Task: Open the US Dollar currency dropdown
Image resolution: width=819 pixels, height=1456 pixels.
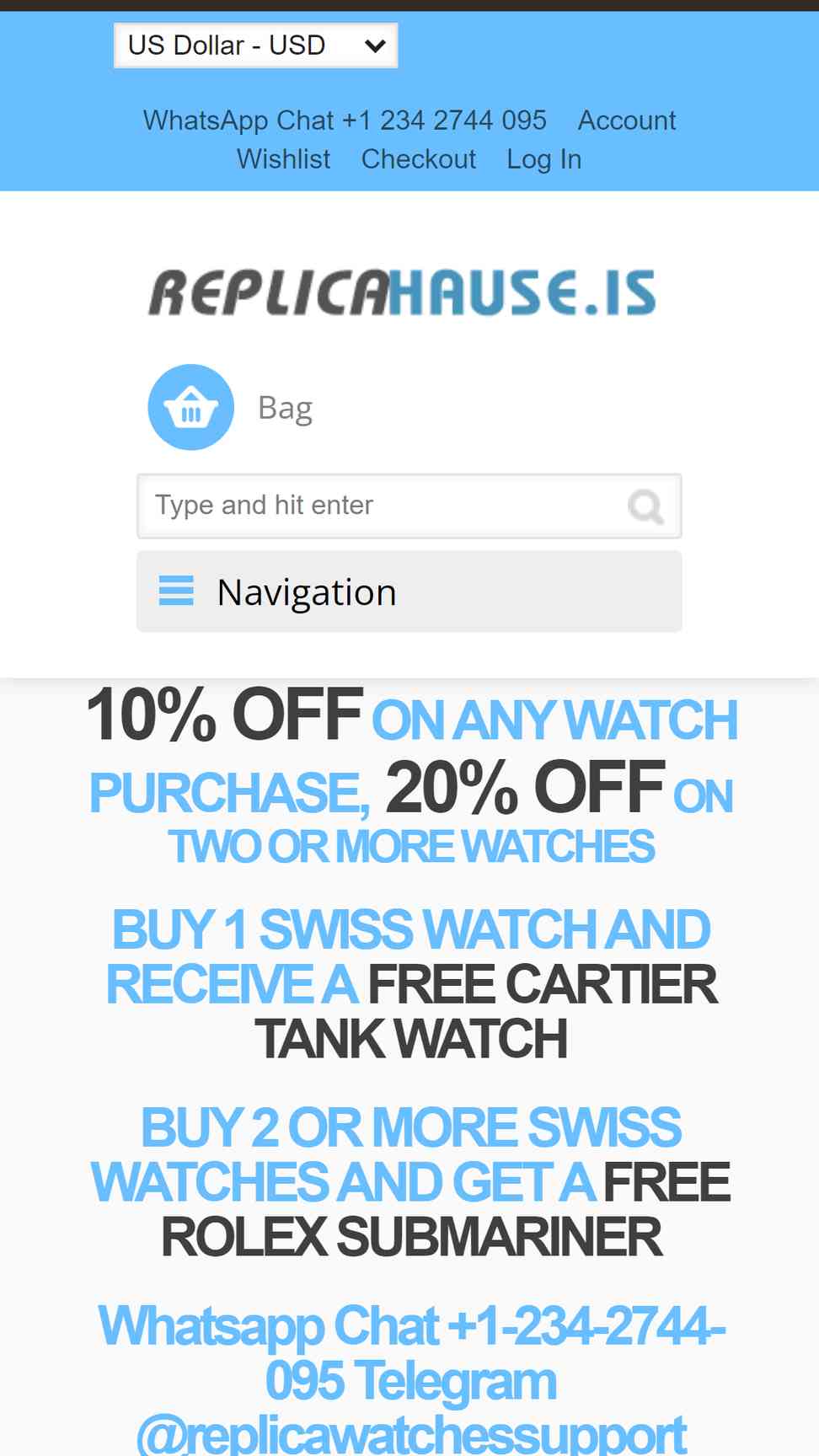Action: [255, 45]
